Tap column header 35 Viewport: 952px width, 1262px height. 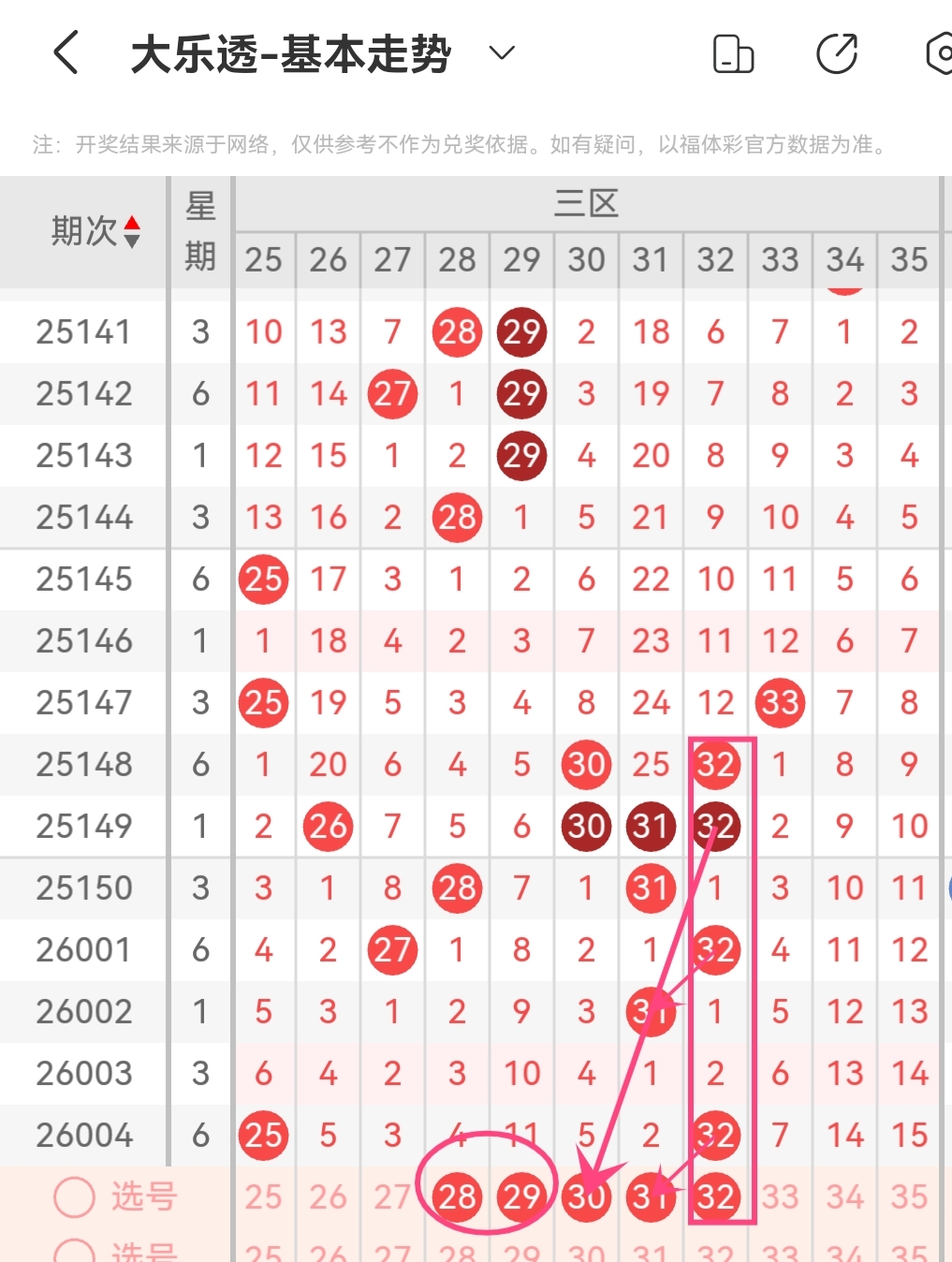pyautogui.click(x=908, y=261)
